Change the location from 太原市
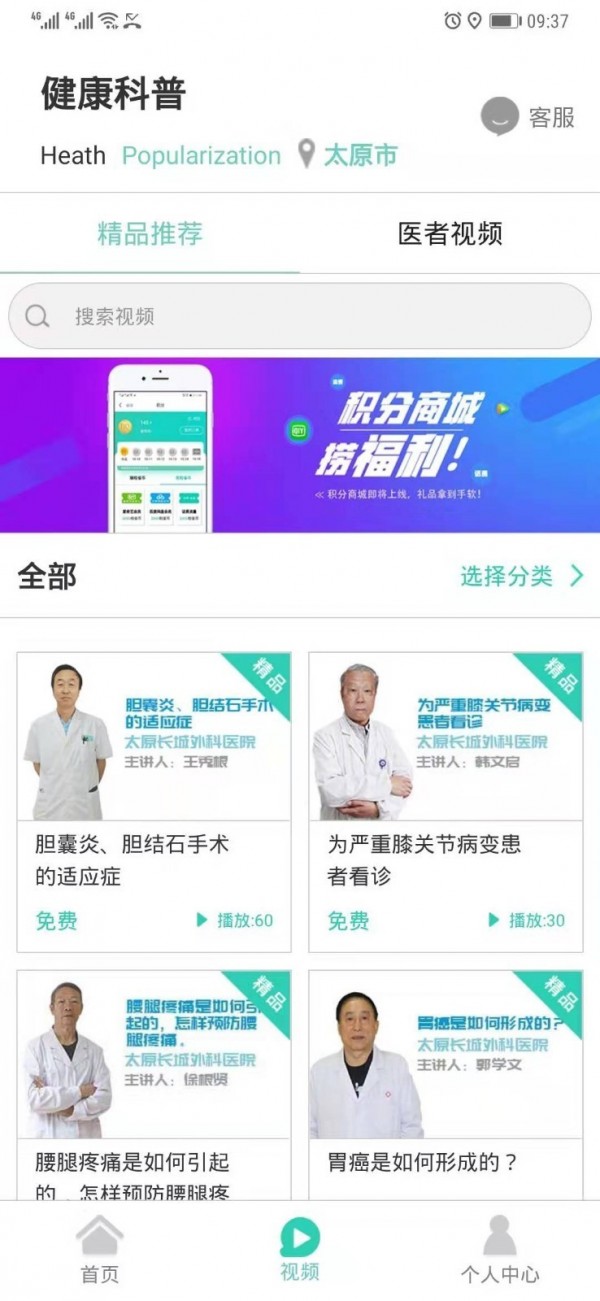Viewport: 600px width, 1301px height. [348, 155]
